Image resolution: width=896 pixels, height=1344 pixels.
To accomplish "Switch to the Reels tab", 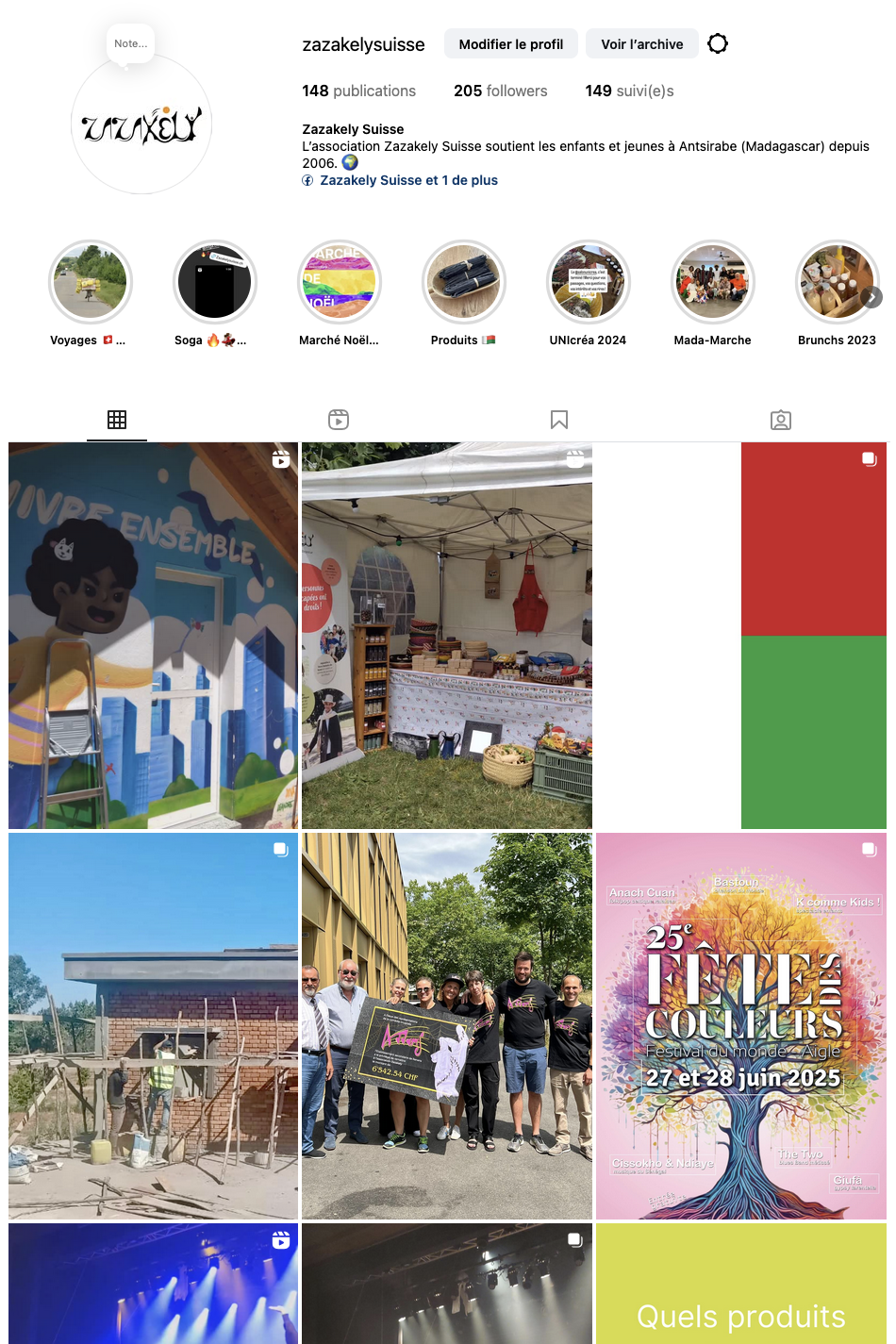I will pos(339,420).
